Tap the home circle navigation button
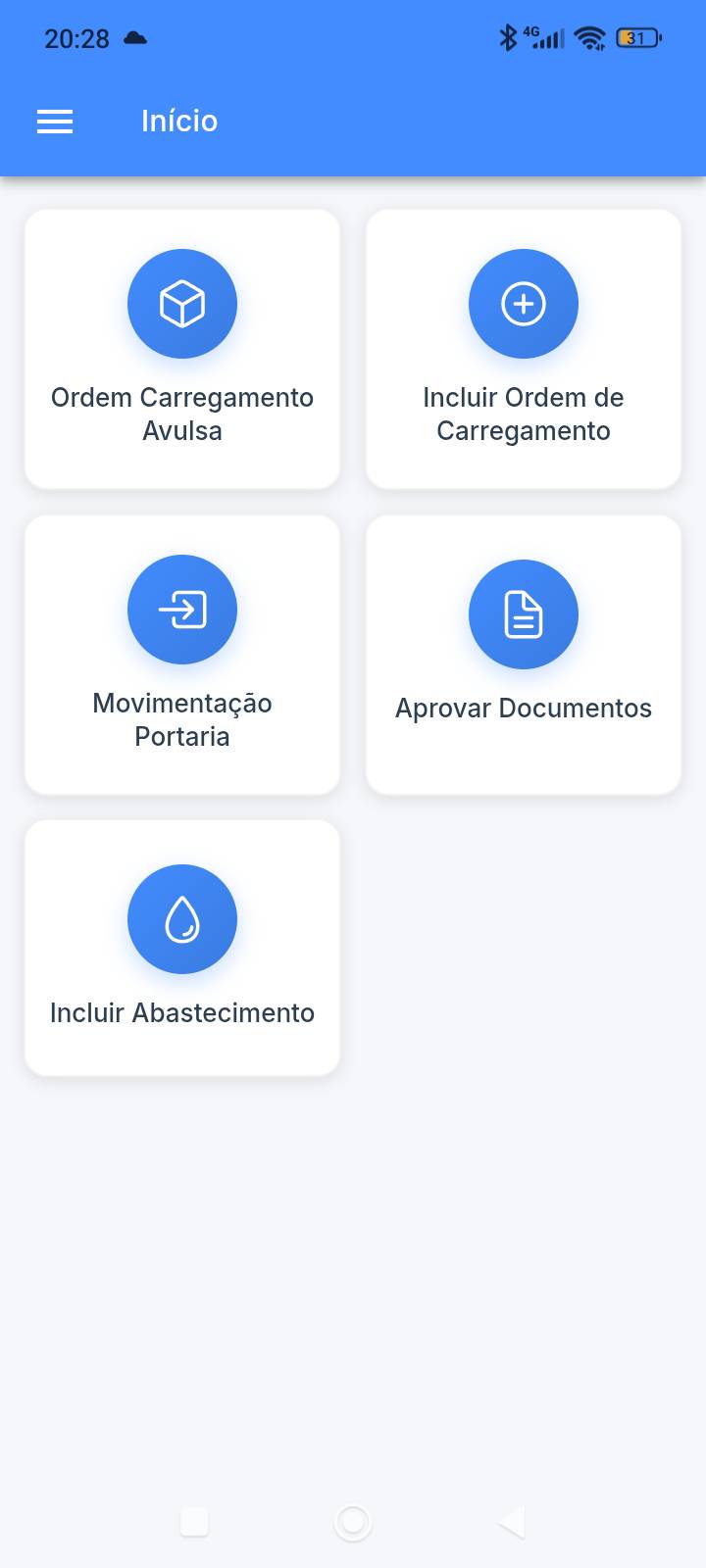 pos(352,1521)
